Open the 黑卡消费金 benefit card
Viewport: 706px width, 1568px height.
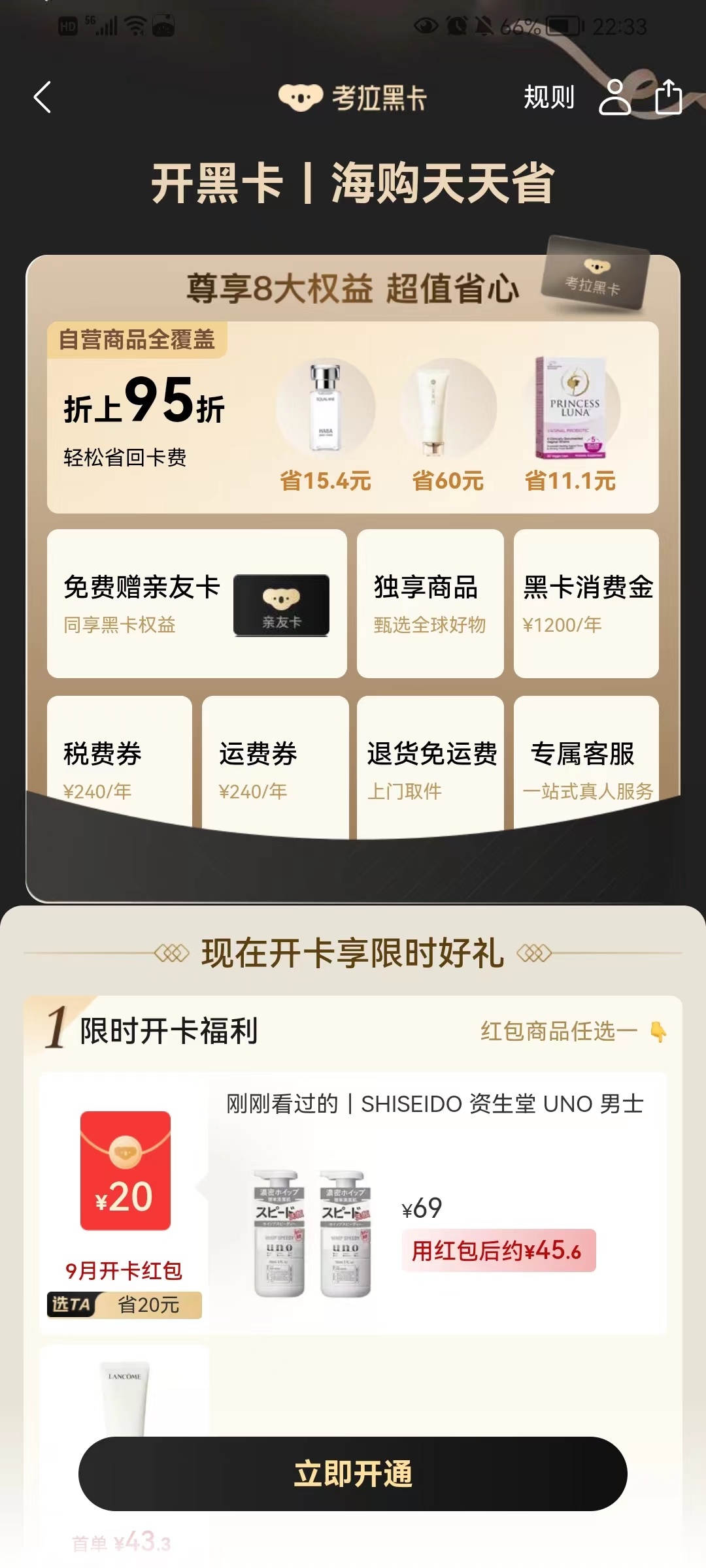coord(586,603)
